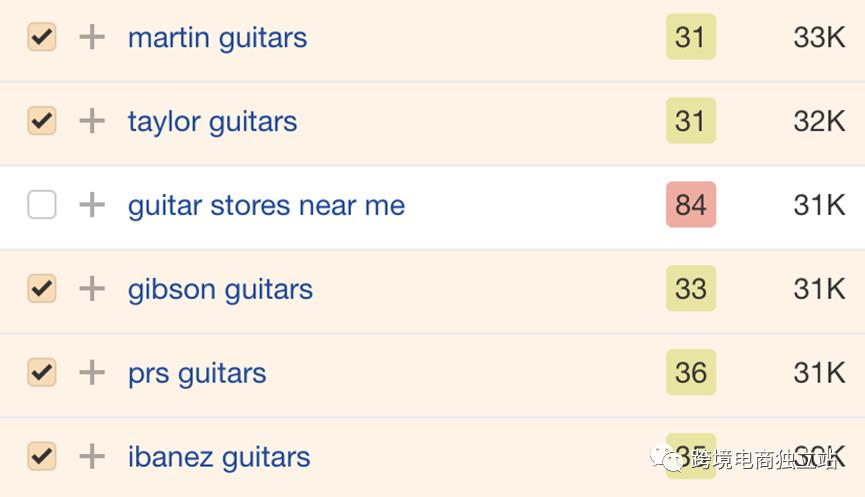Open the taylor guitars keyword link
The image size is (865, 497).
[212, 122]
